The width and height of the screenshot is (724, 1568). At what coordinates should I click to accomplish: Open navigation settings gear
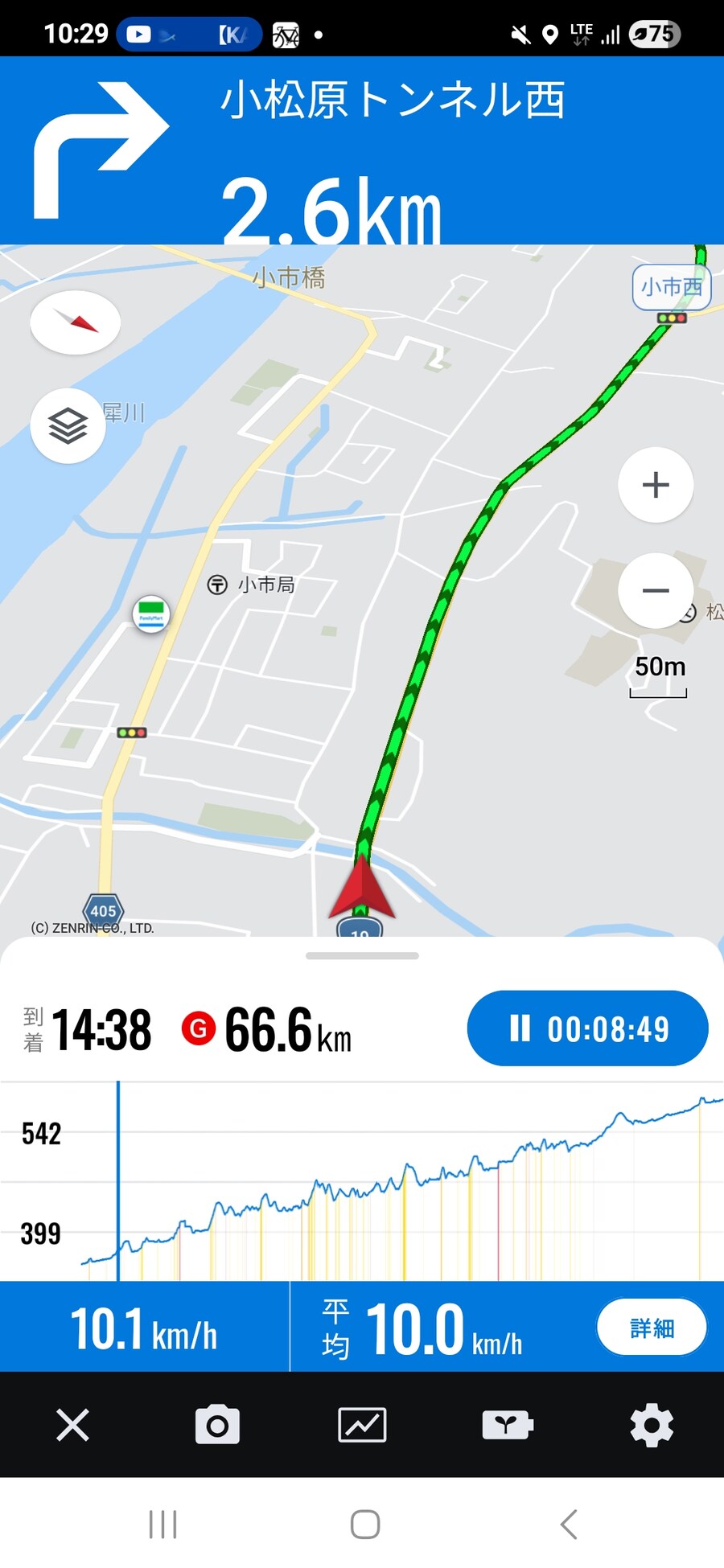(652, 1426)
